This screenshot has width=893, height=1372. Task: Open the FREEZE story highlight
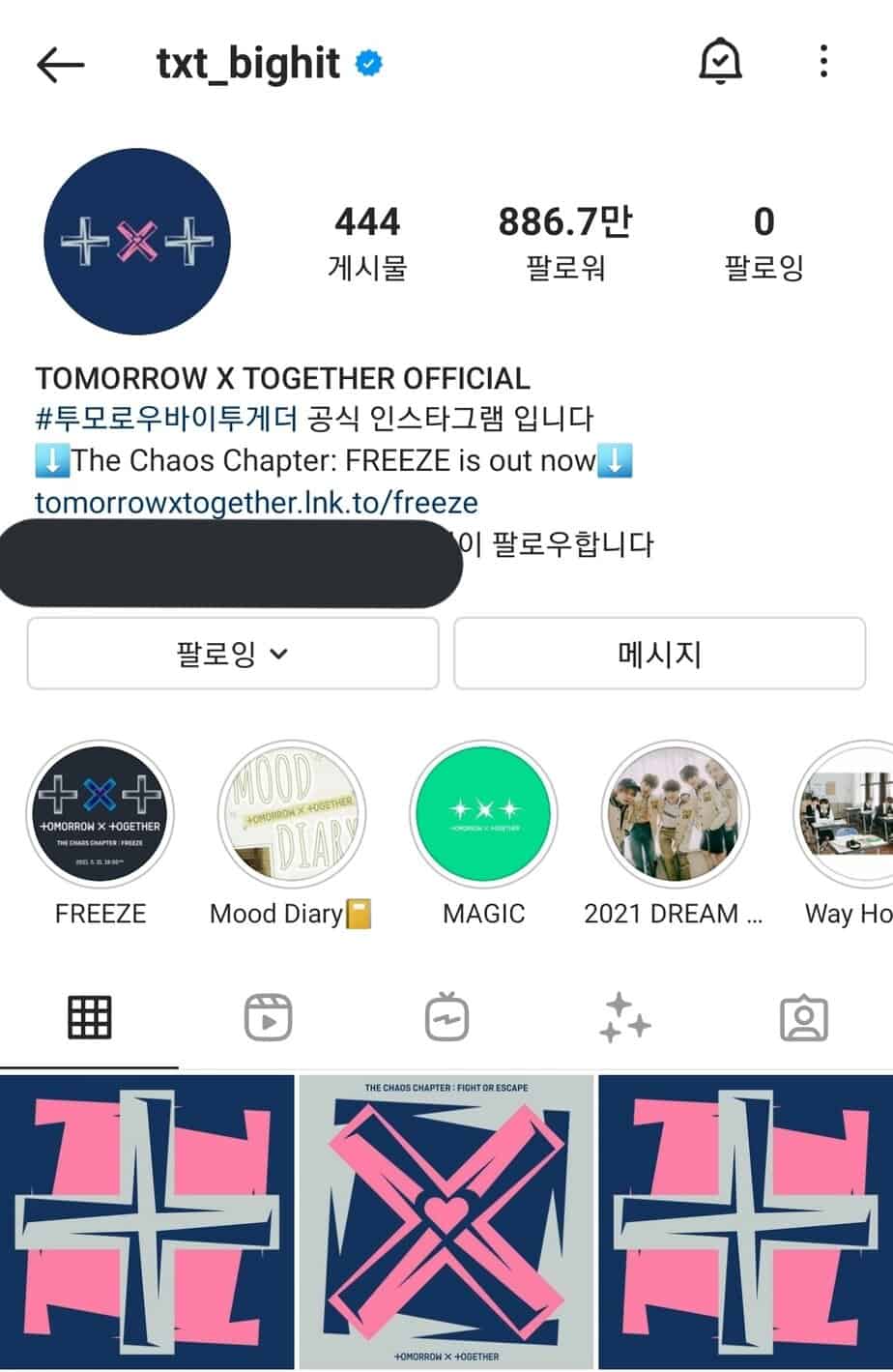point(101,814)
